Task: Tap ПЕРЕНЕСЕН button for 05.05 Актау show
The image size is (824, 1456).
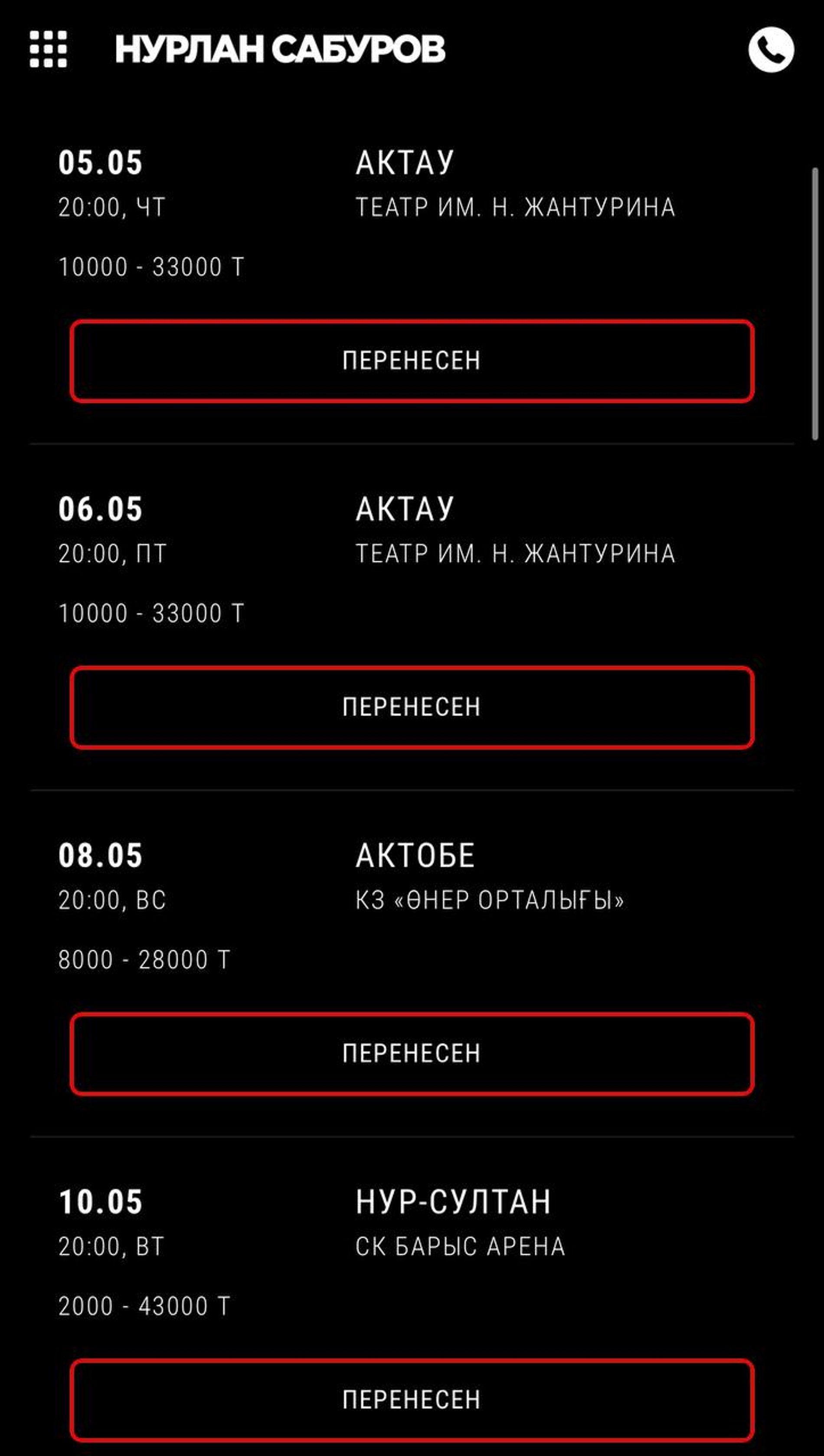Action: pos(412,361)
